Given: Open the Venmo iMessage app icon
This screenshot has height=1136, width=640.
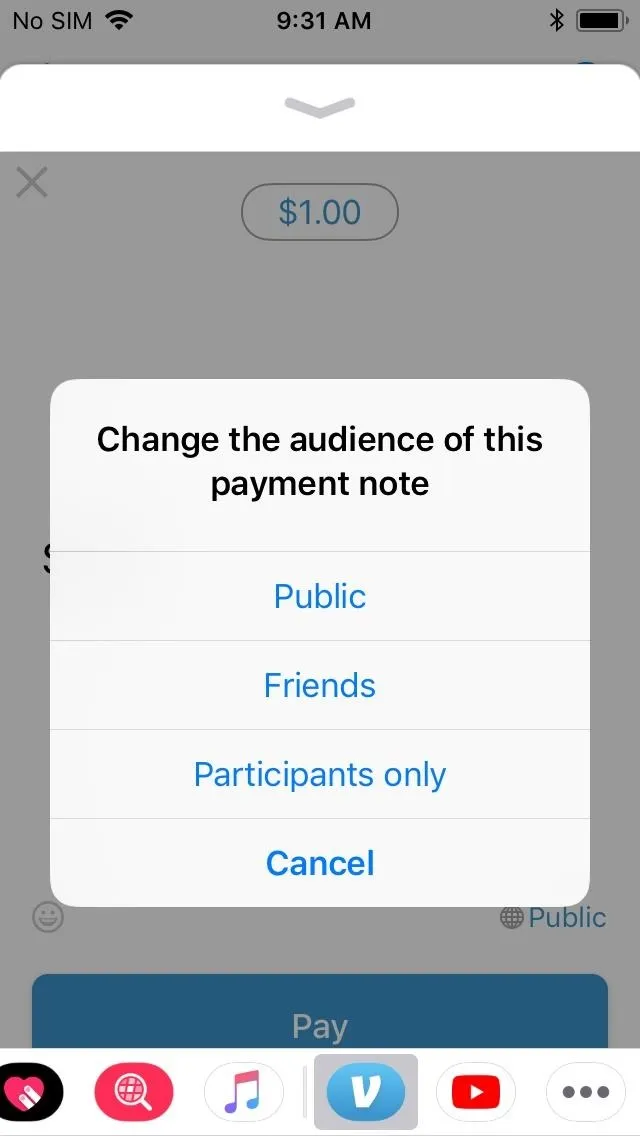Looking at the screenshot, I should (365, 1091).
